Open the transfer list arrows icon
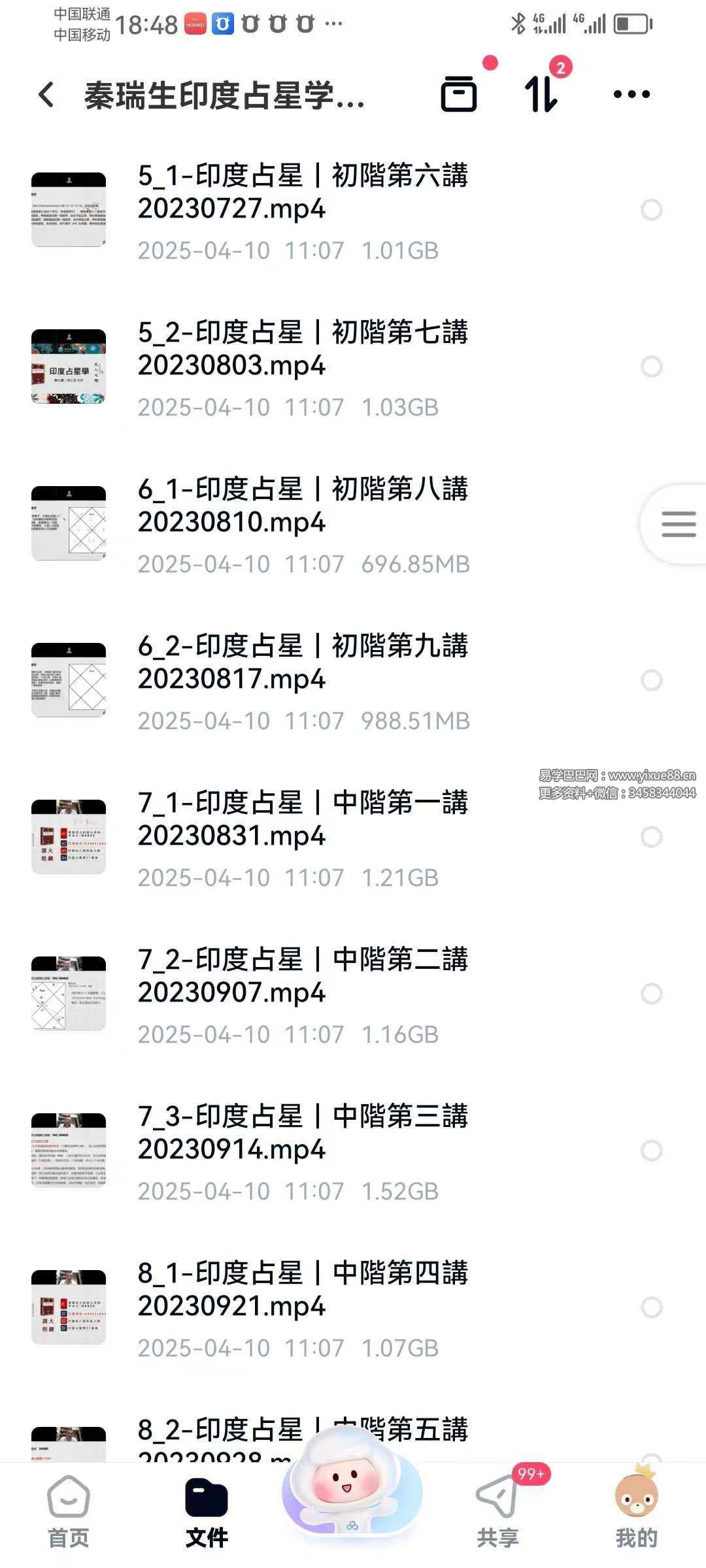 pyautogui.click(x=541, y=95)
